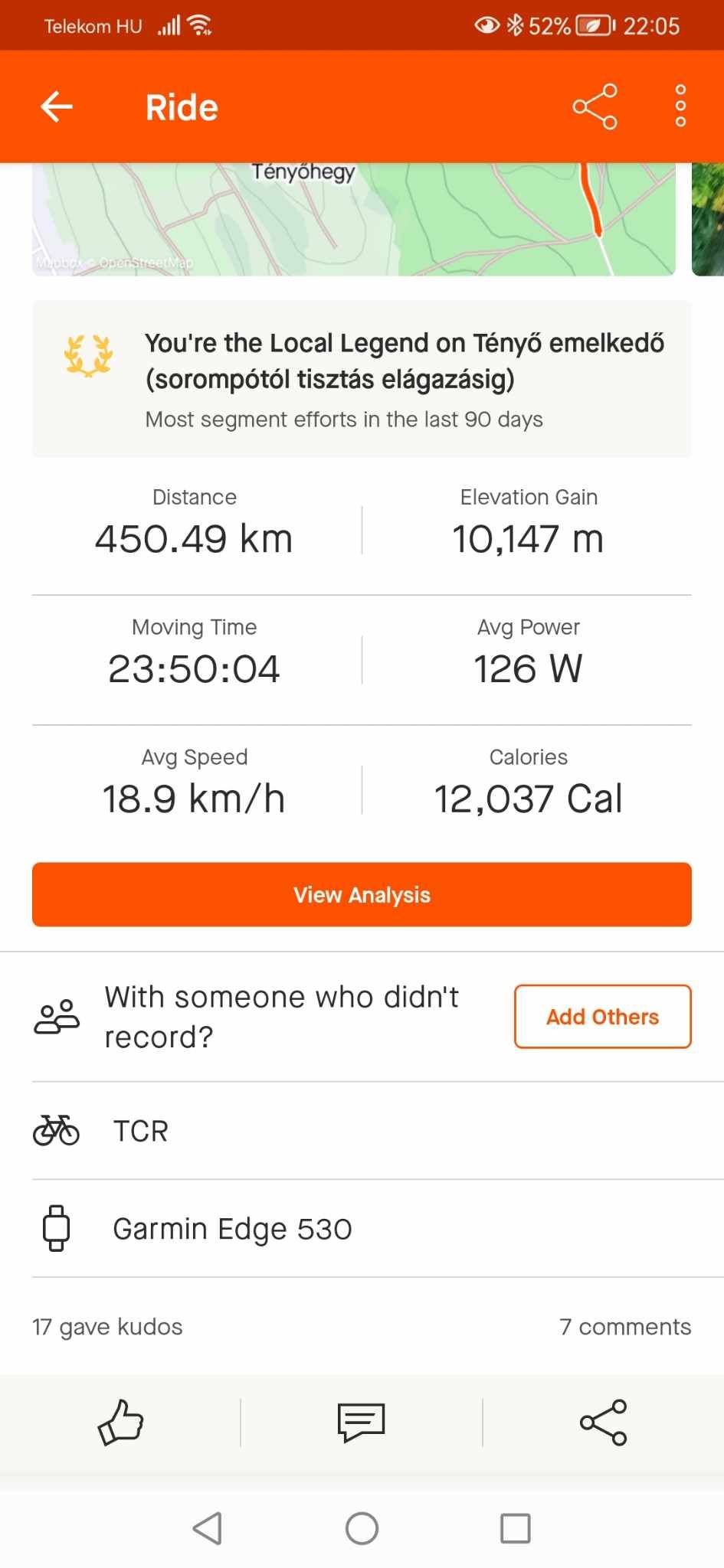724x1568 pixels.
Task: Open the three-dot overflow menu
Action: [680, 106]
